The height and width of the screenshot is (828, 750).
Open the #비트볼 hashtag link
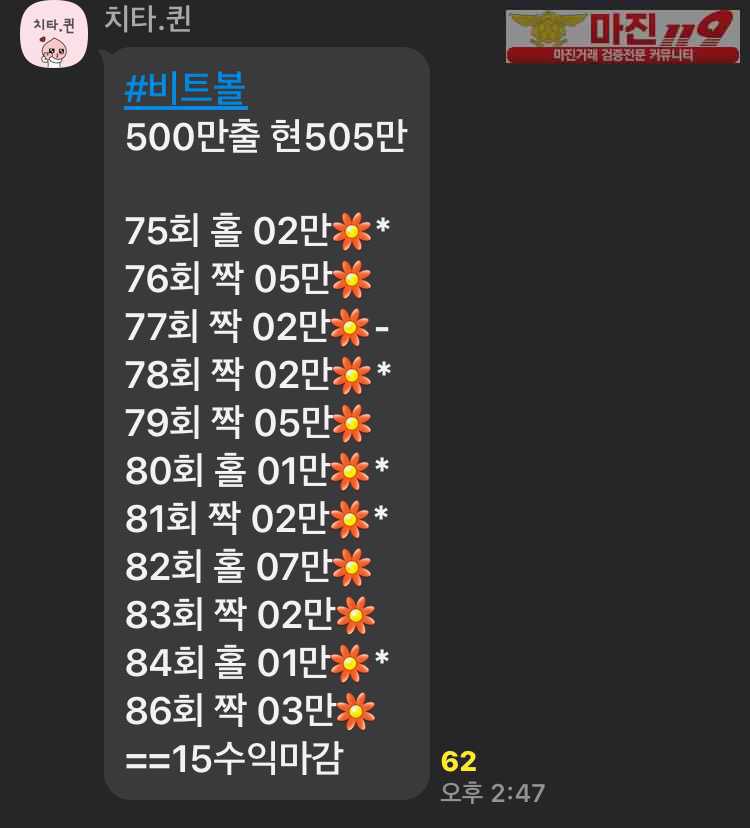click(x=186, y=91)
